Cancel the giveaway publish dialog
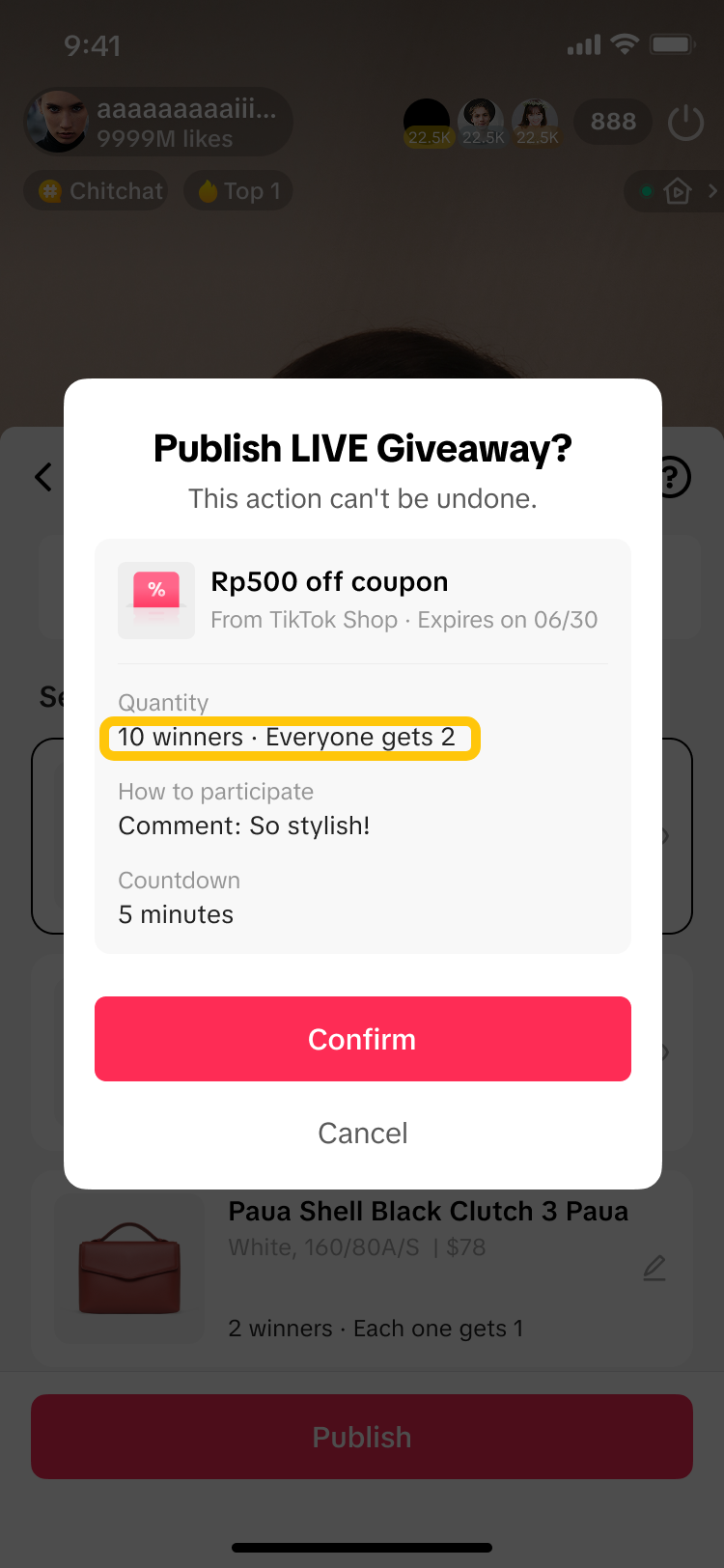The image size is (724, 1568). point(362,1133)
